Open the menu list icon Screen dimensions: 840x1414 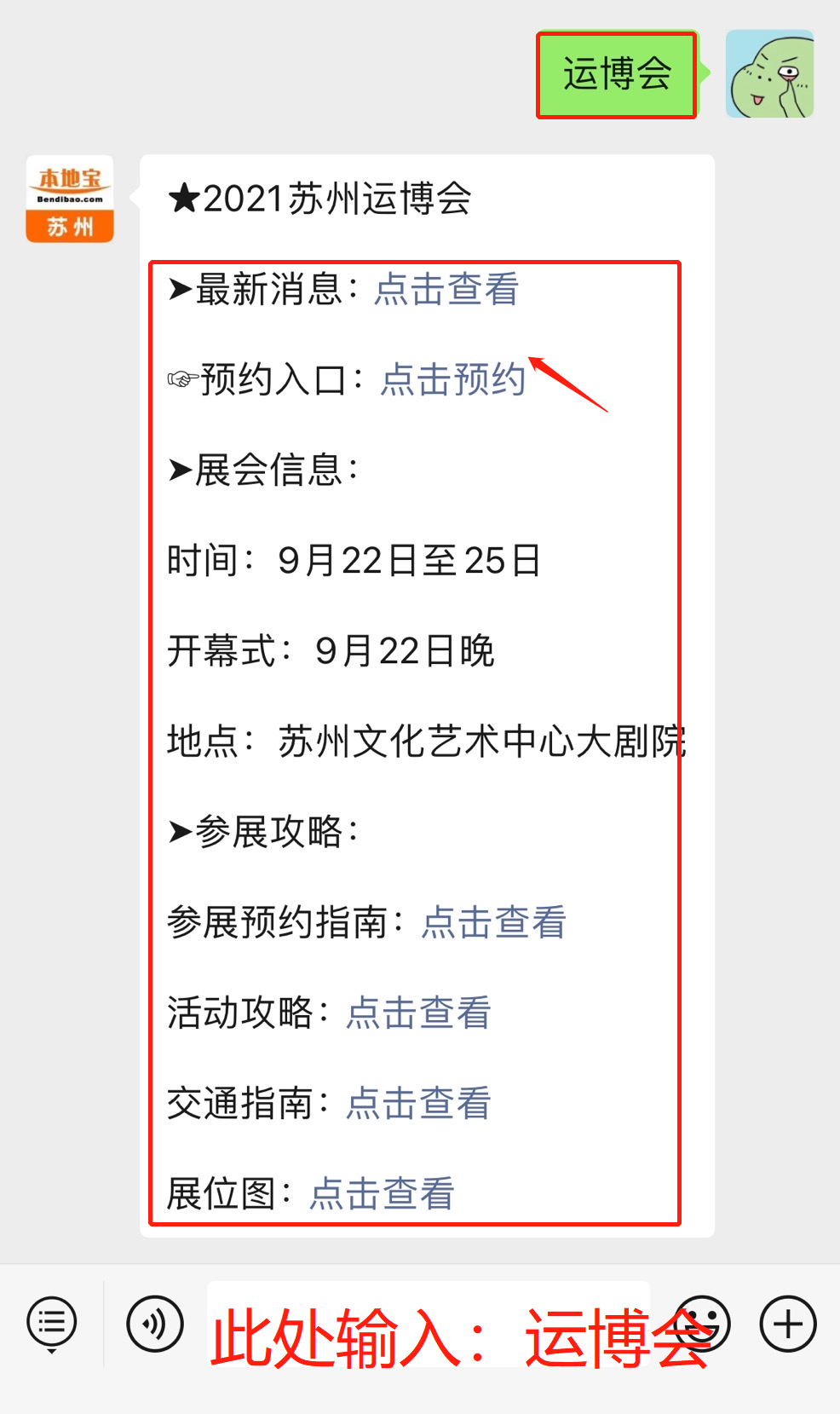click(52, 1325)
